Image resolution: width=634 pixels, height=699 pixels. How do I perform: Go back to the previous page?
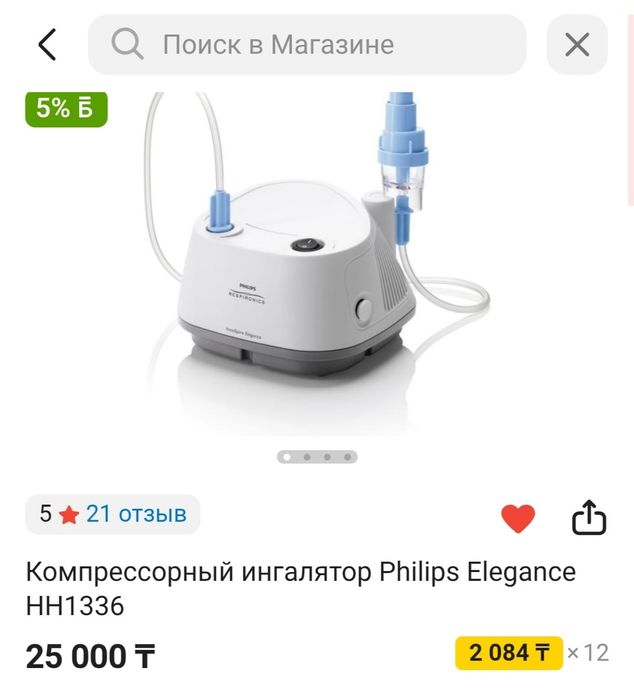point(47,45)
